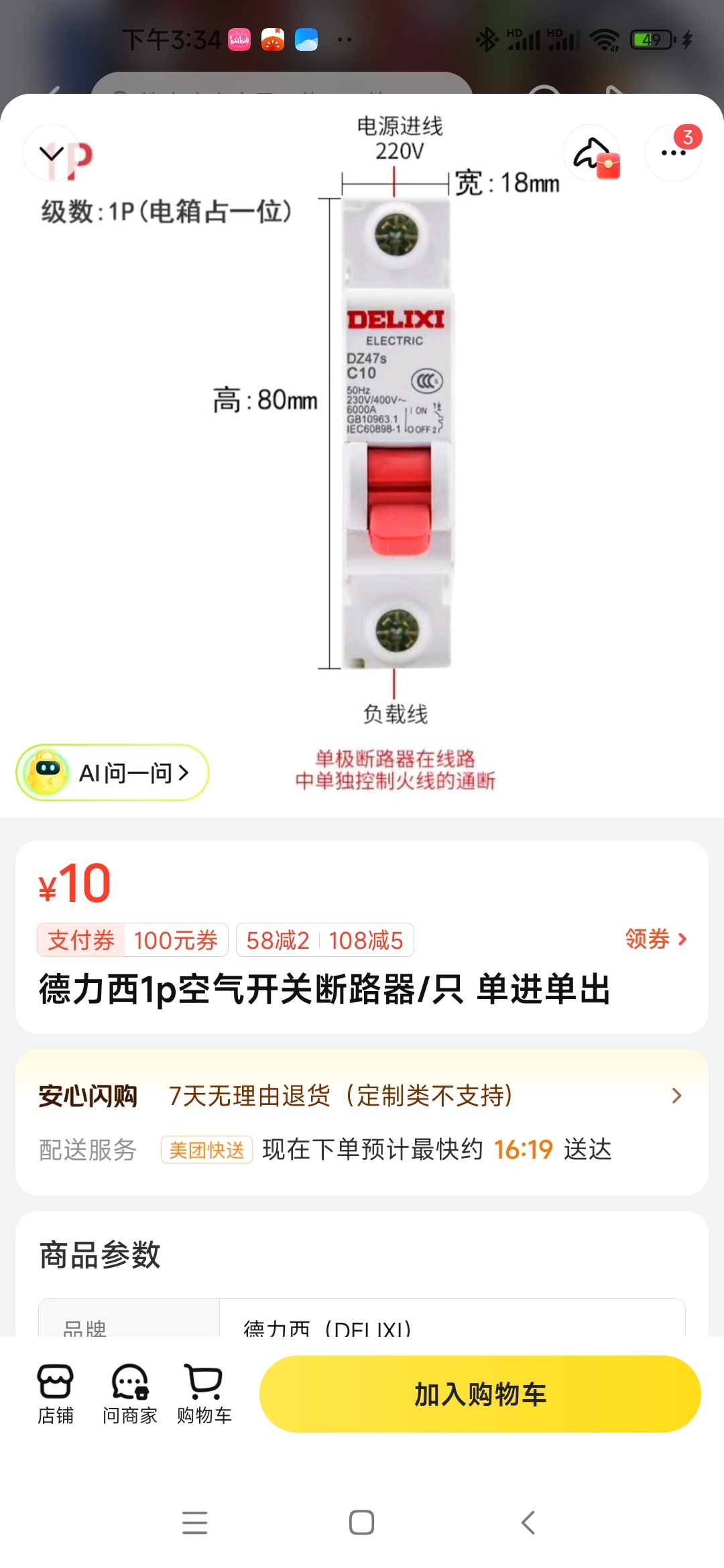Open AI问一问 assistant
The image size is (724, 1568).
(x=113, y=773)
